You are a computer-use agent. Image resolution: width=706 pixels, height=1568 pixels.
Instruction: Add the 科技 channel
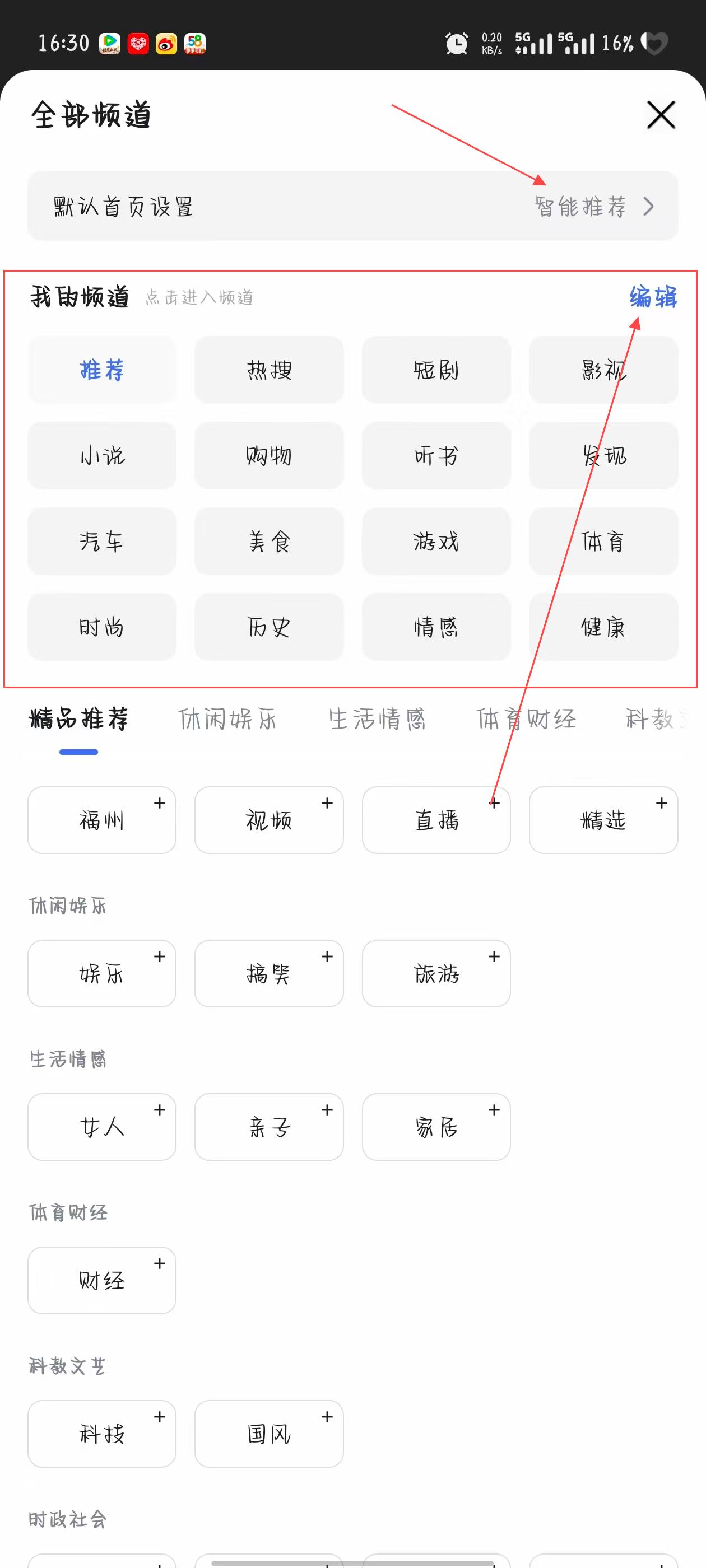tap(102, 1434)
